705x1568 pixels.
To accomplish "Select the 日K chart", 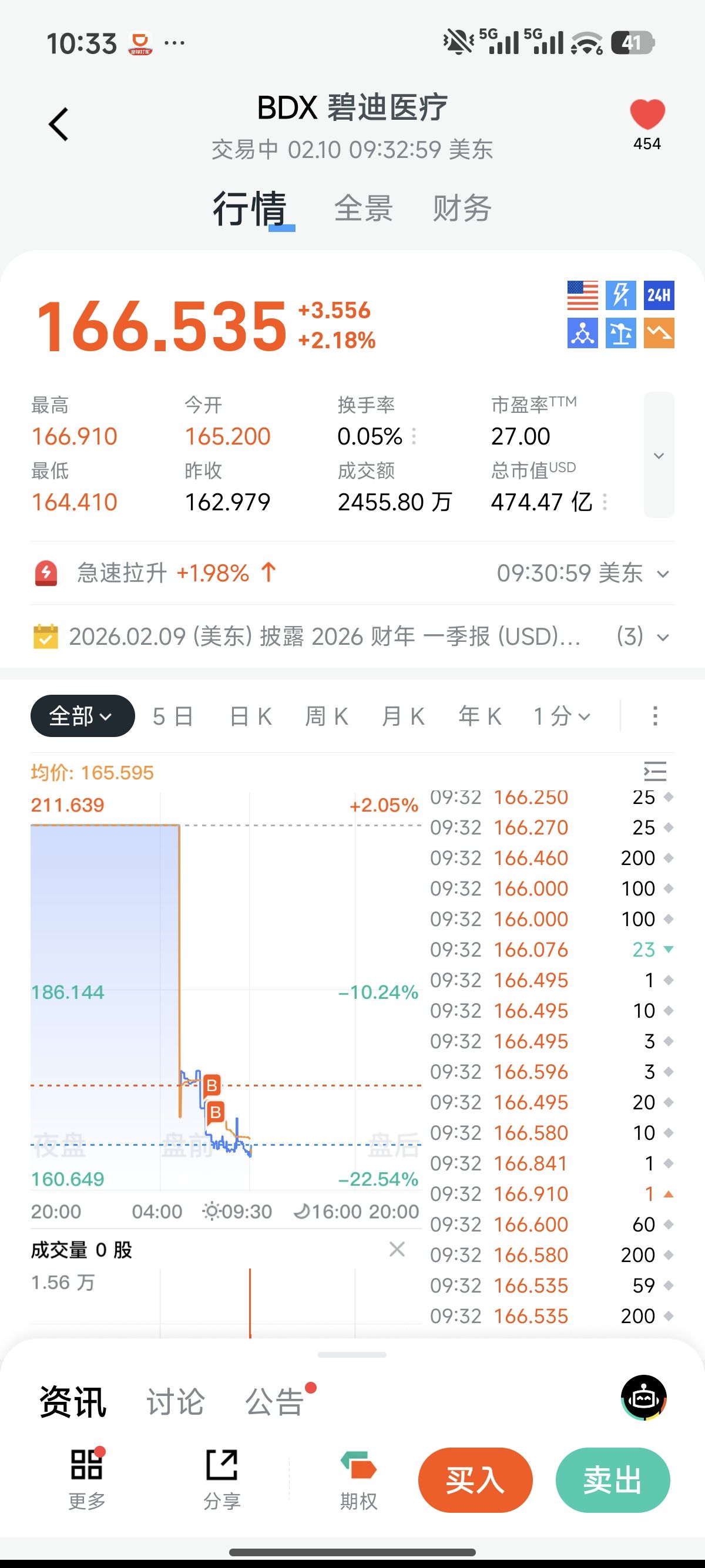I will 251,716.
